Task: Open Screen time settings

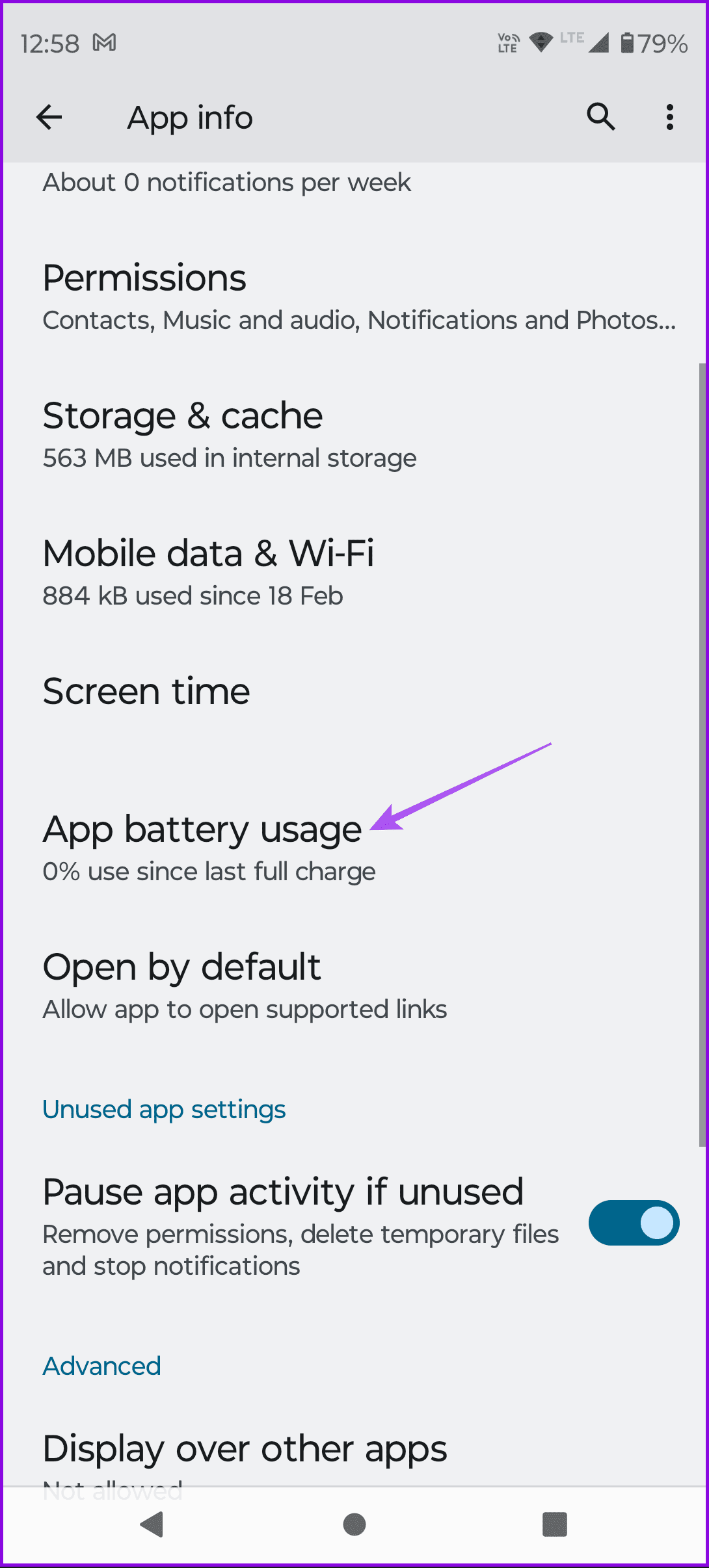Action: (x=146, y=691)
